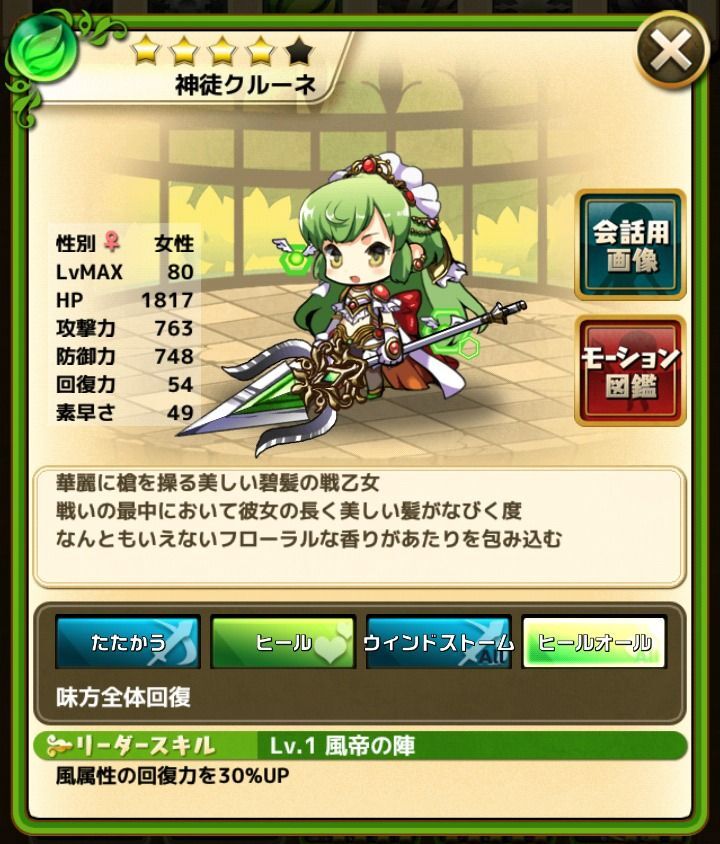Select the たたかう skill
Viewport: 720px width, 844px height.
click(127, 642)
